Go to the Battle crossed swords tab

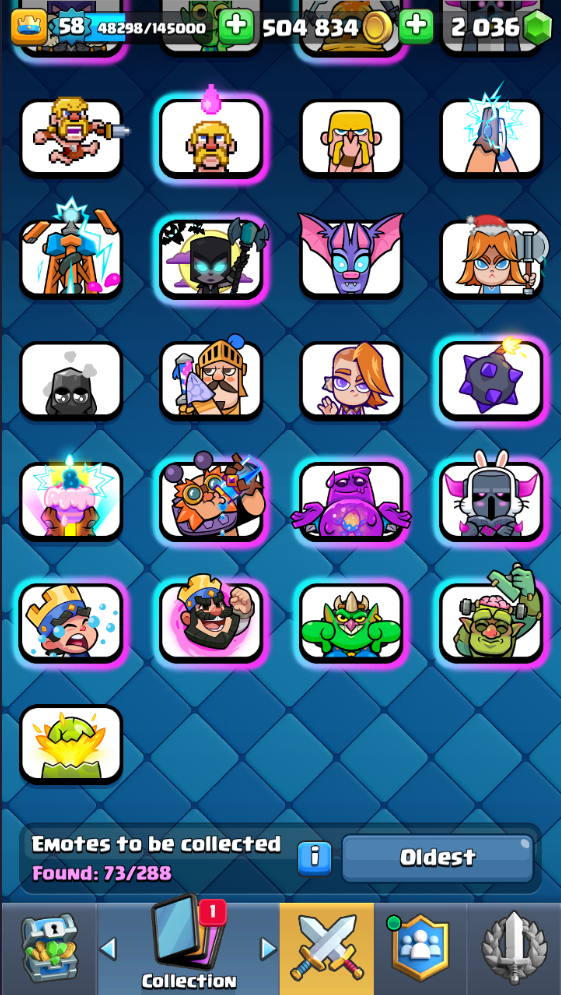click(x=327, y=949)
